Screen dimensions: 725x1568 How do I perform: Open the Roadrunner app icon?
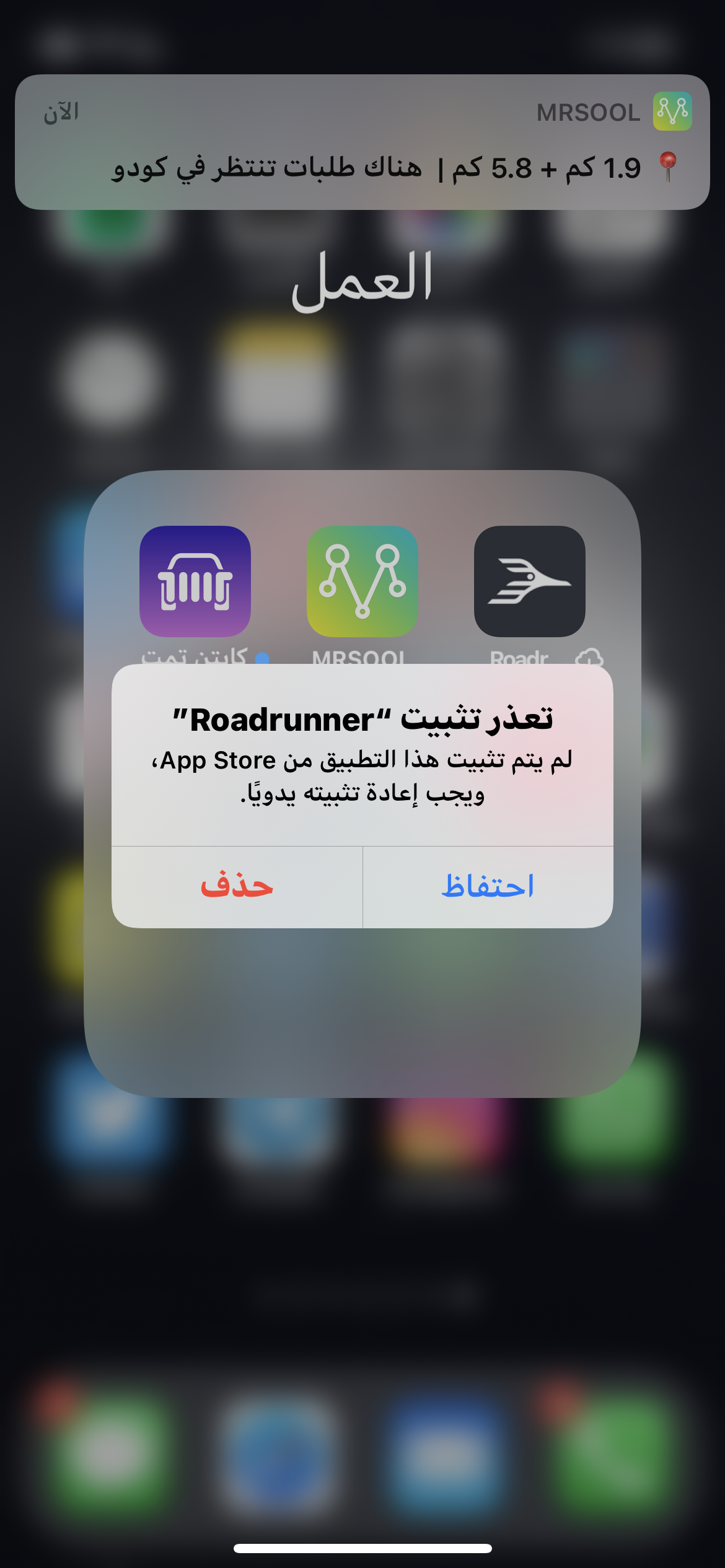point(529,581)
